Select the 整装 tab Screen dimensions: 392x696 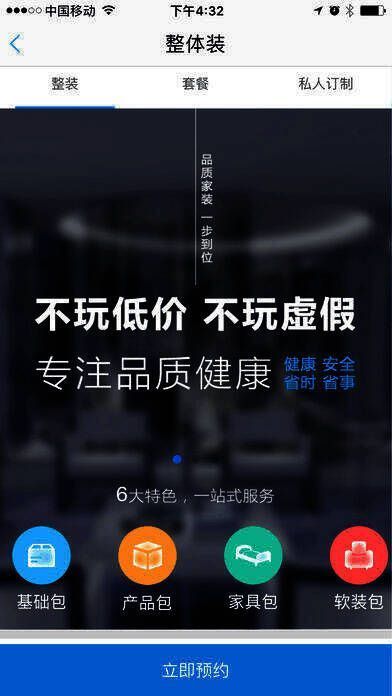coord(65,84)
